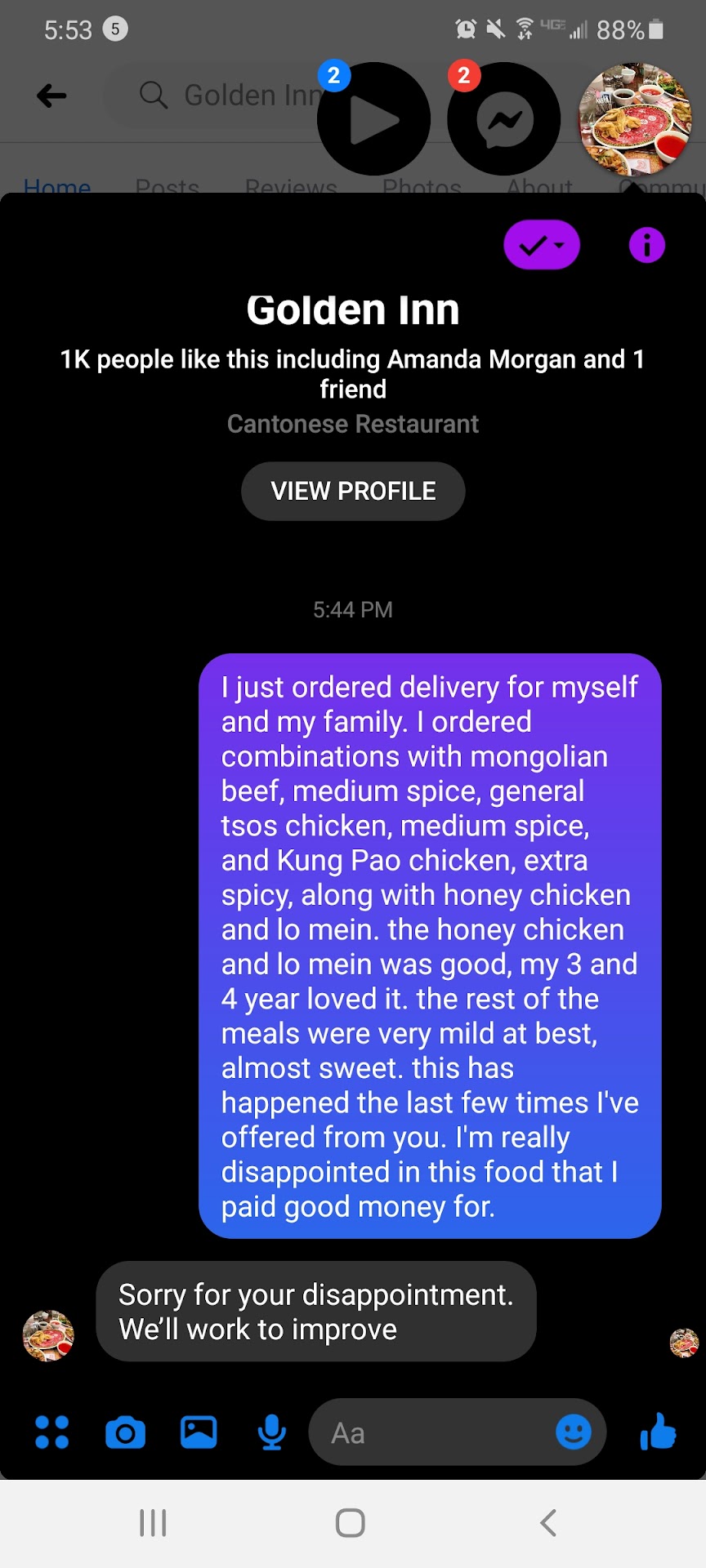The width and height of the screenshot is (706, 1568).
Task: Open Golden Inn's avatar beside the reply
Action: point(48,1336)
